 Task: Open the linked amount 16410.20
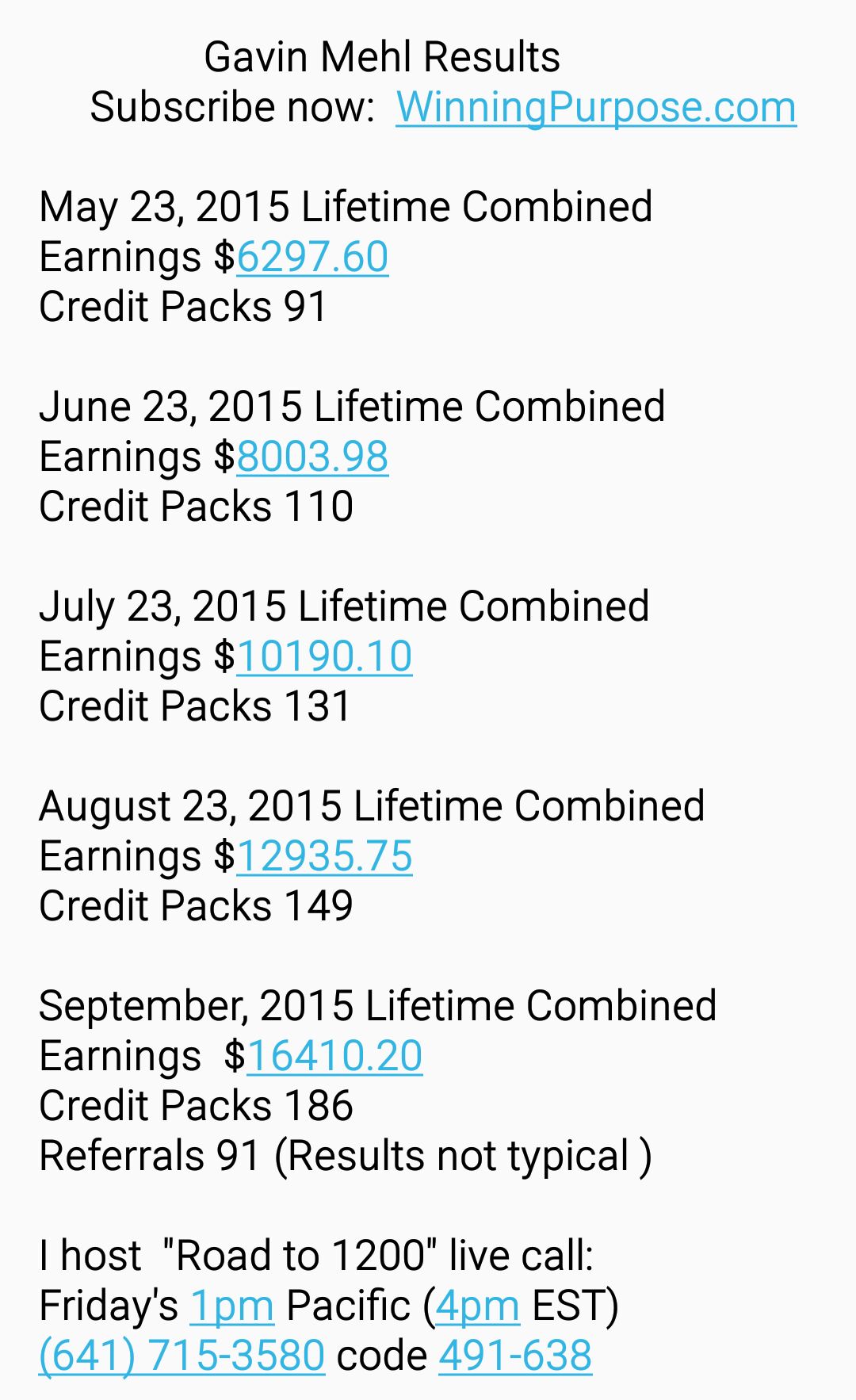[334, 1056]
